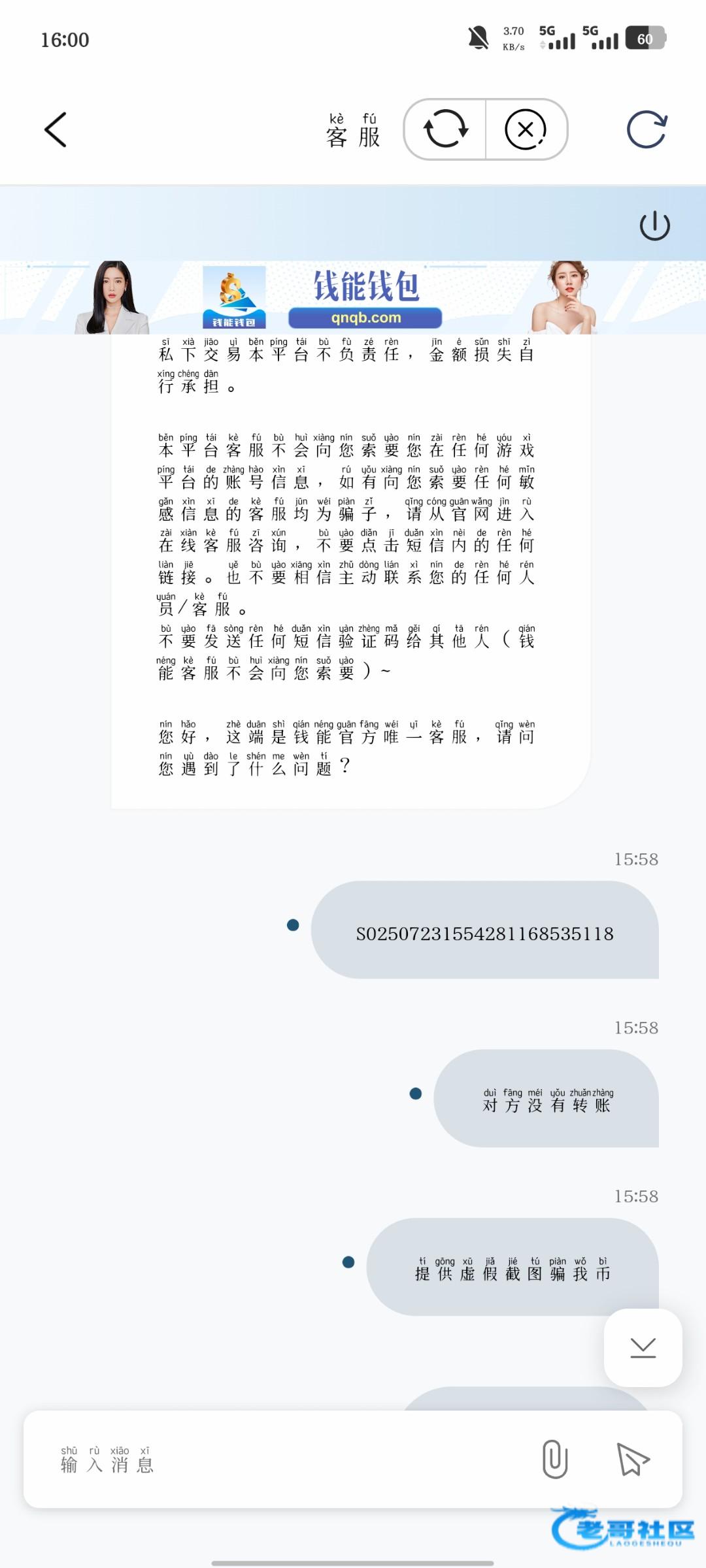
Task: Reload the page with refresh icon
Action: pos(647,129)
